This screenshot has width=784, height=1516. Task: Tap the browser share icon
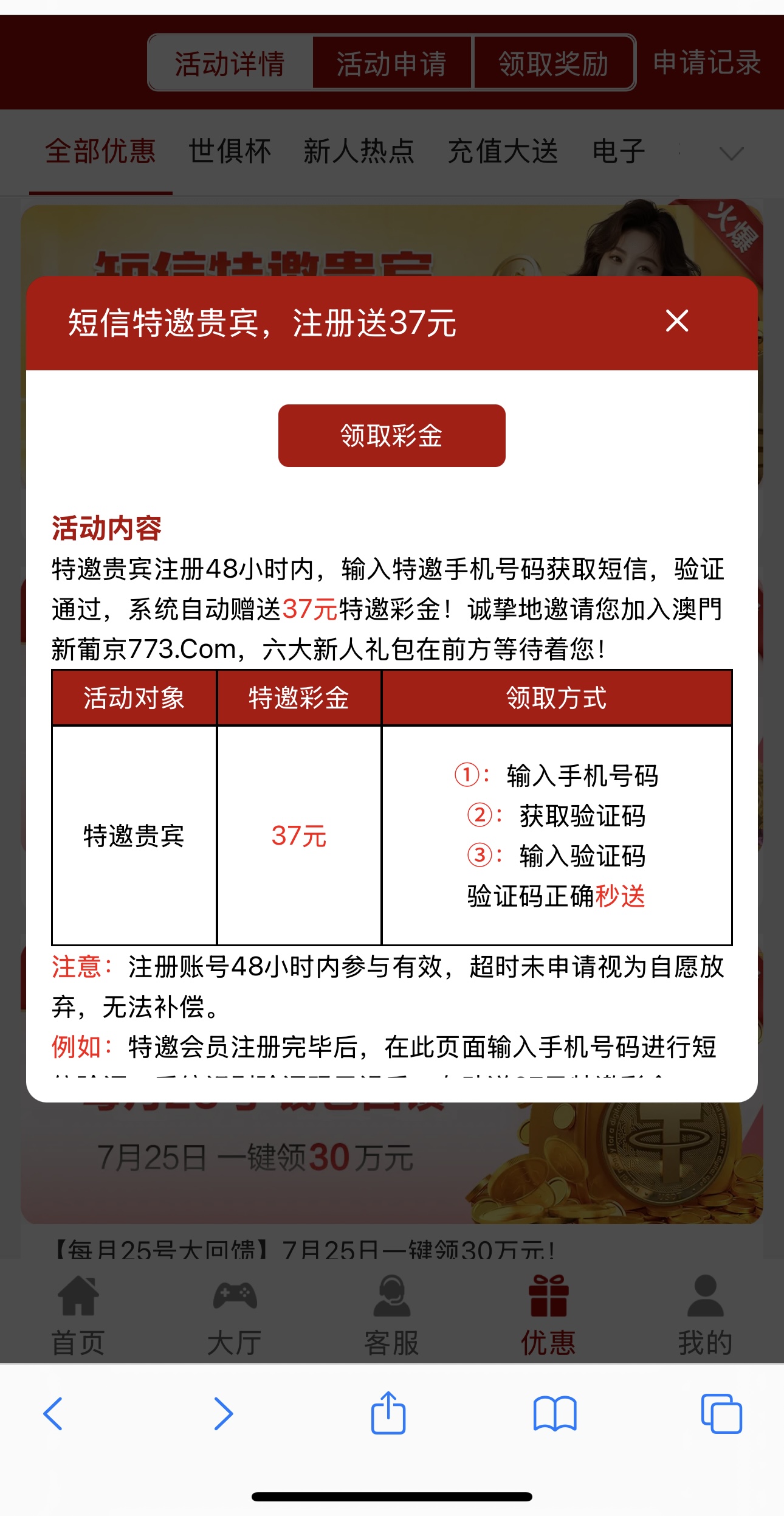point(388,1413)
